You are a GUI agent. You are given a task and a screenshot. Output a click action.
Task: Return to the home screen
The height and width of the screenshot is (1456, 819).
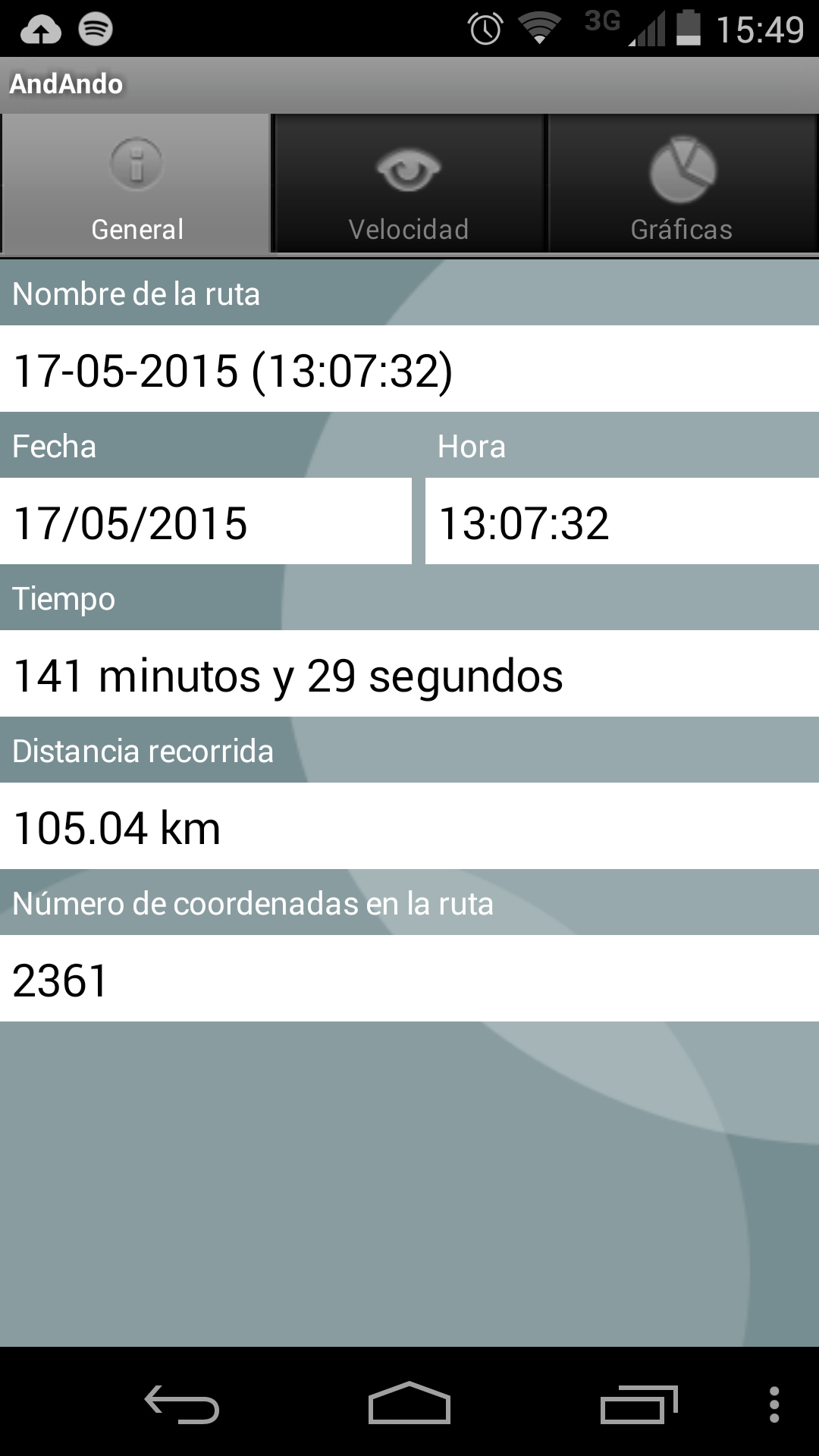click(x=409, y=1403)
